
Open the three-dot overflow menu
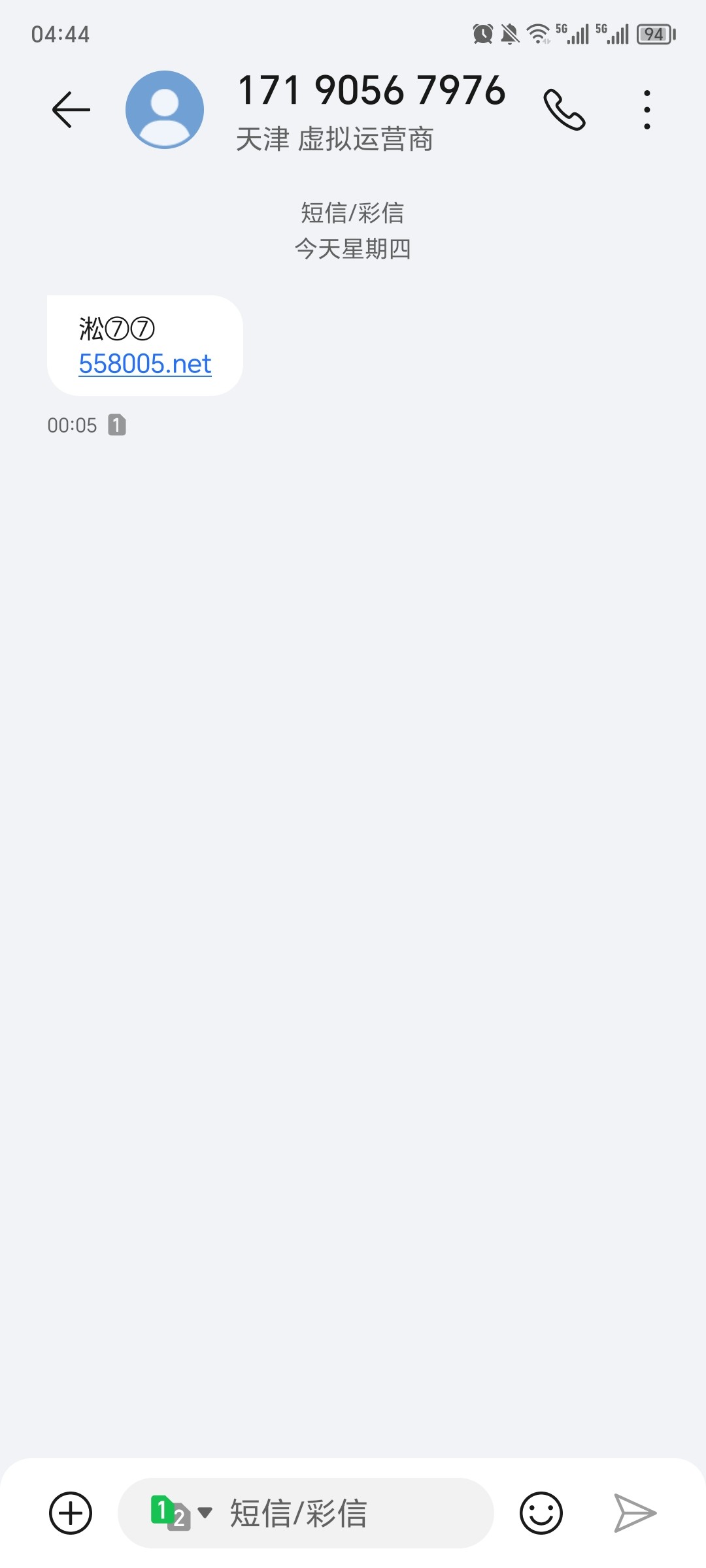coord(647,110)
